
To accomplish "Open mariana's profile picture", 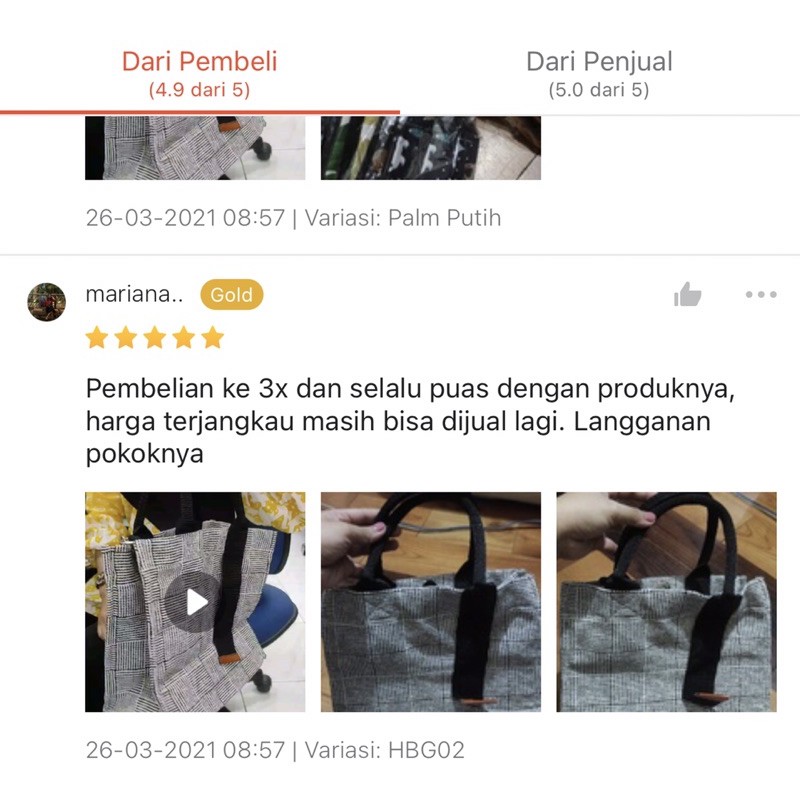I will 46,301.
